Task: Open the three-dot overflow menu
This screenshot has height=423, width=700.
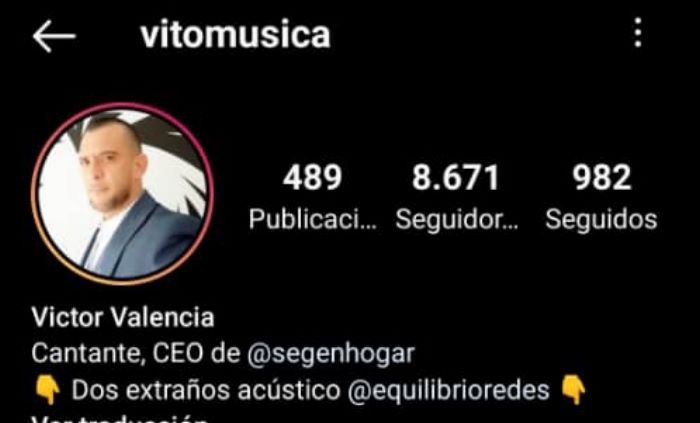Action: click(x=638, y=35)
